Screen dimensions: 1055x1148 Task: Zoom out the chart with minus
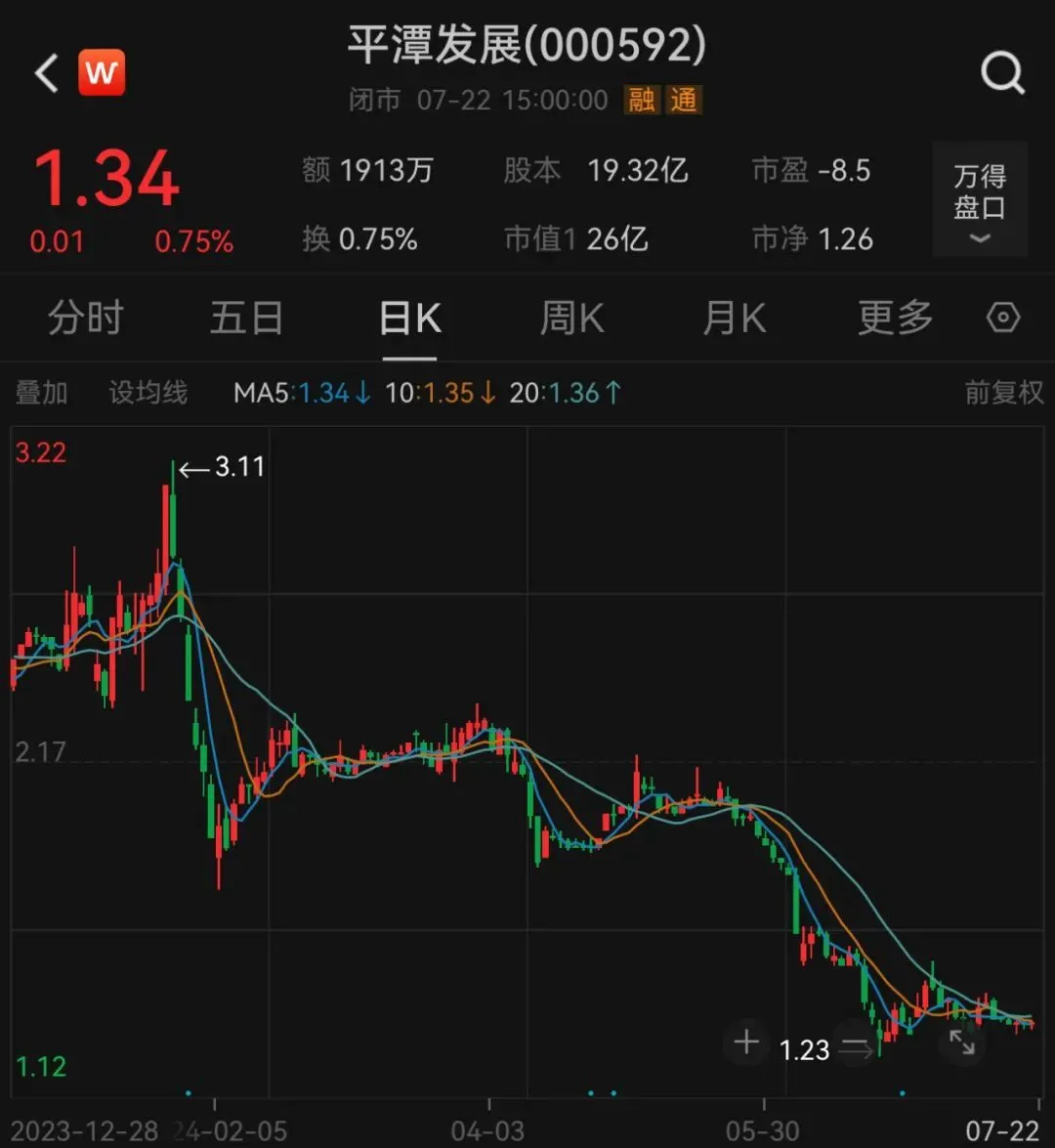tap(856, 1048)
